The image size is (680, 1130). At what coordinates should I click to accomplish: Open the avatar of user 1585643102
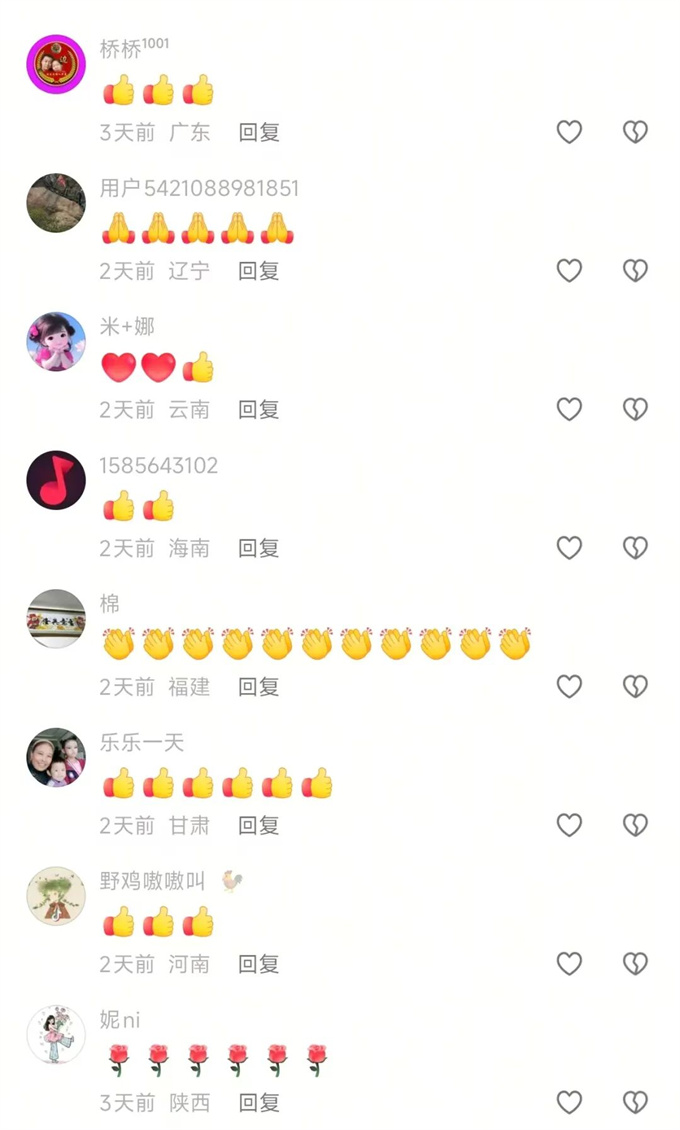click(x=56, y=480)
